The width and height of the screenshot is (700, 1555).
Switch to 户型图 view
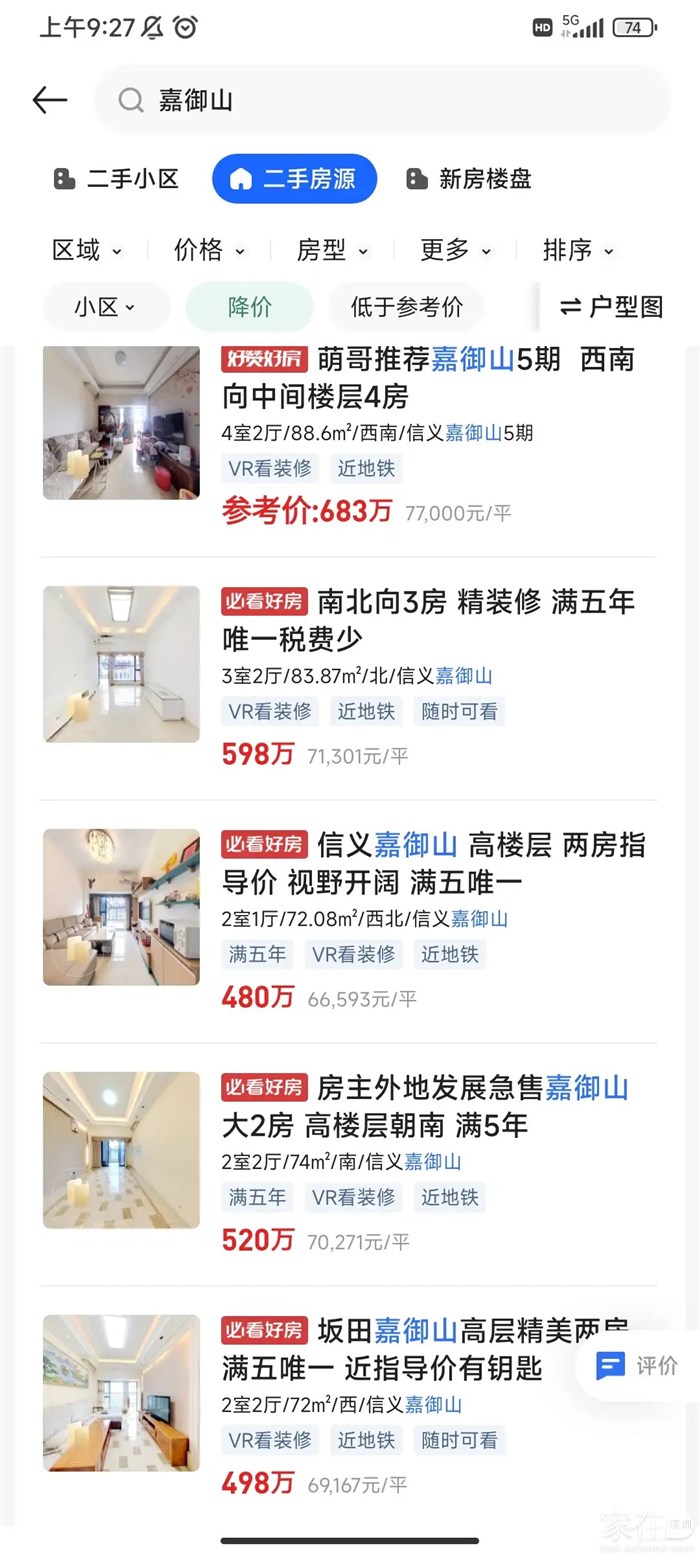tap(611, 307)
